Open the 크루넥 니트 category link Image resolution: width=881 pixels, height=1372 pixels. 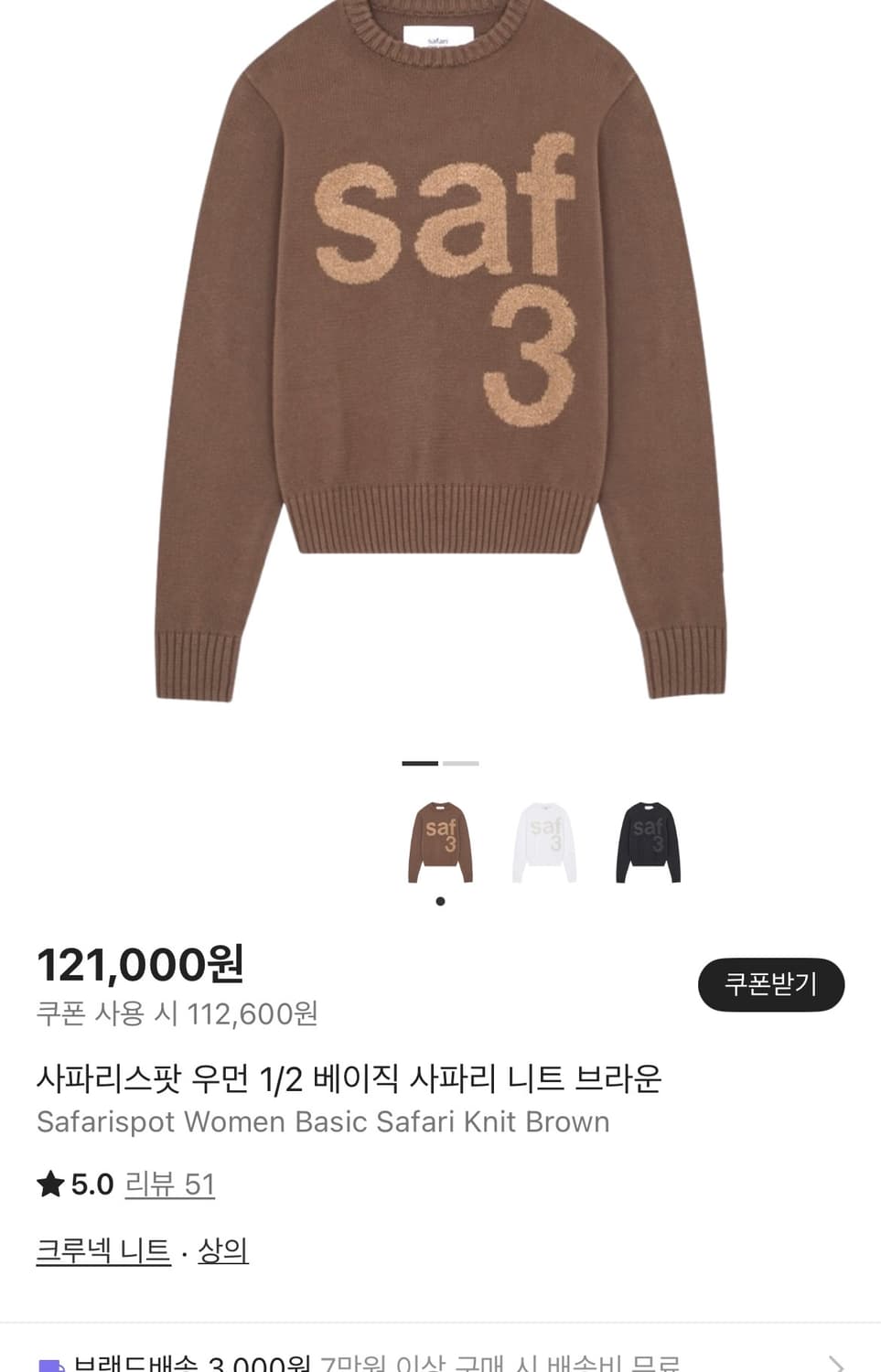102,1250
